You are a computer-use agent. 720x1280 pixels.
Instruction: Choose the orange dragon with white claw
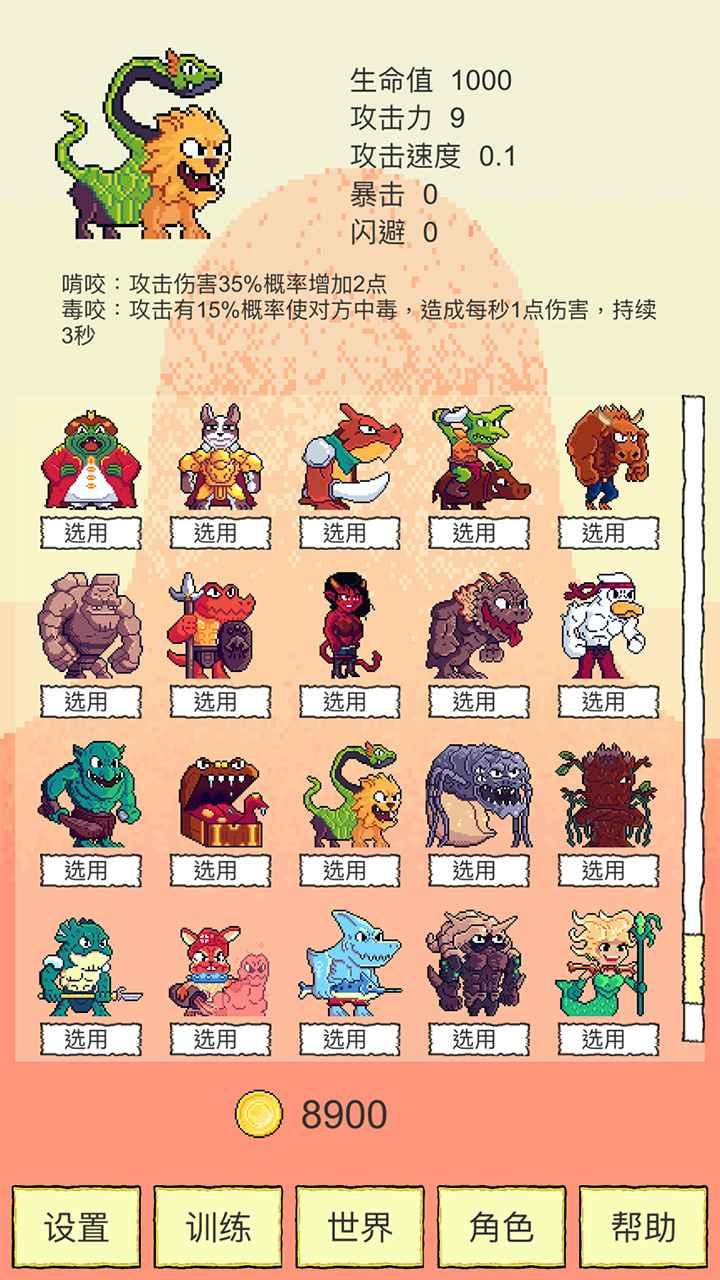(345, 533)
